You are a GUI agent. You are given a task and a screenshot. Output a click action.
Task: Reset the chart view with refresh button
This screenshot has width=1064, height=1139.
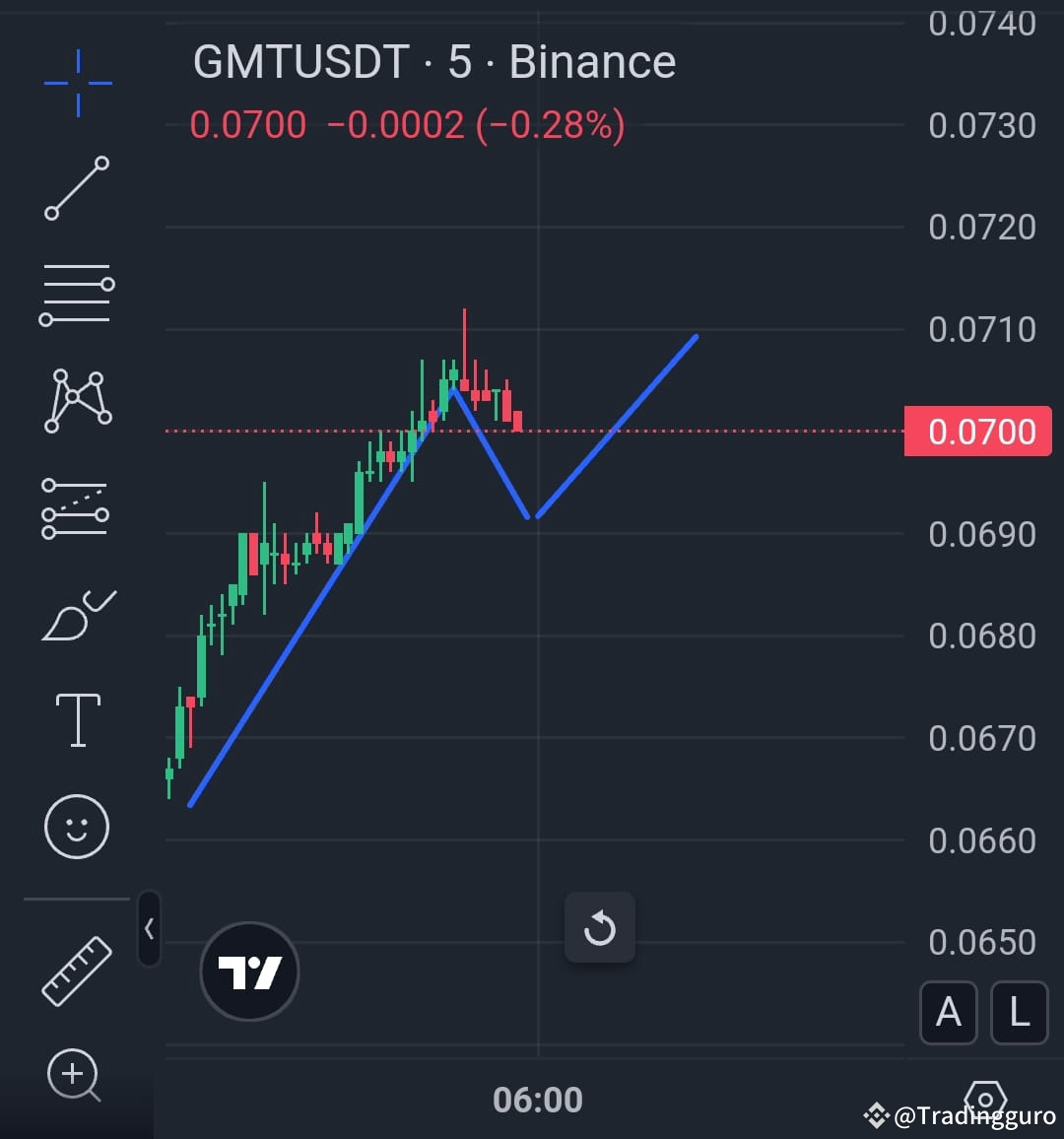(600, 927)
